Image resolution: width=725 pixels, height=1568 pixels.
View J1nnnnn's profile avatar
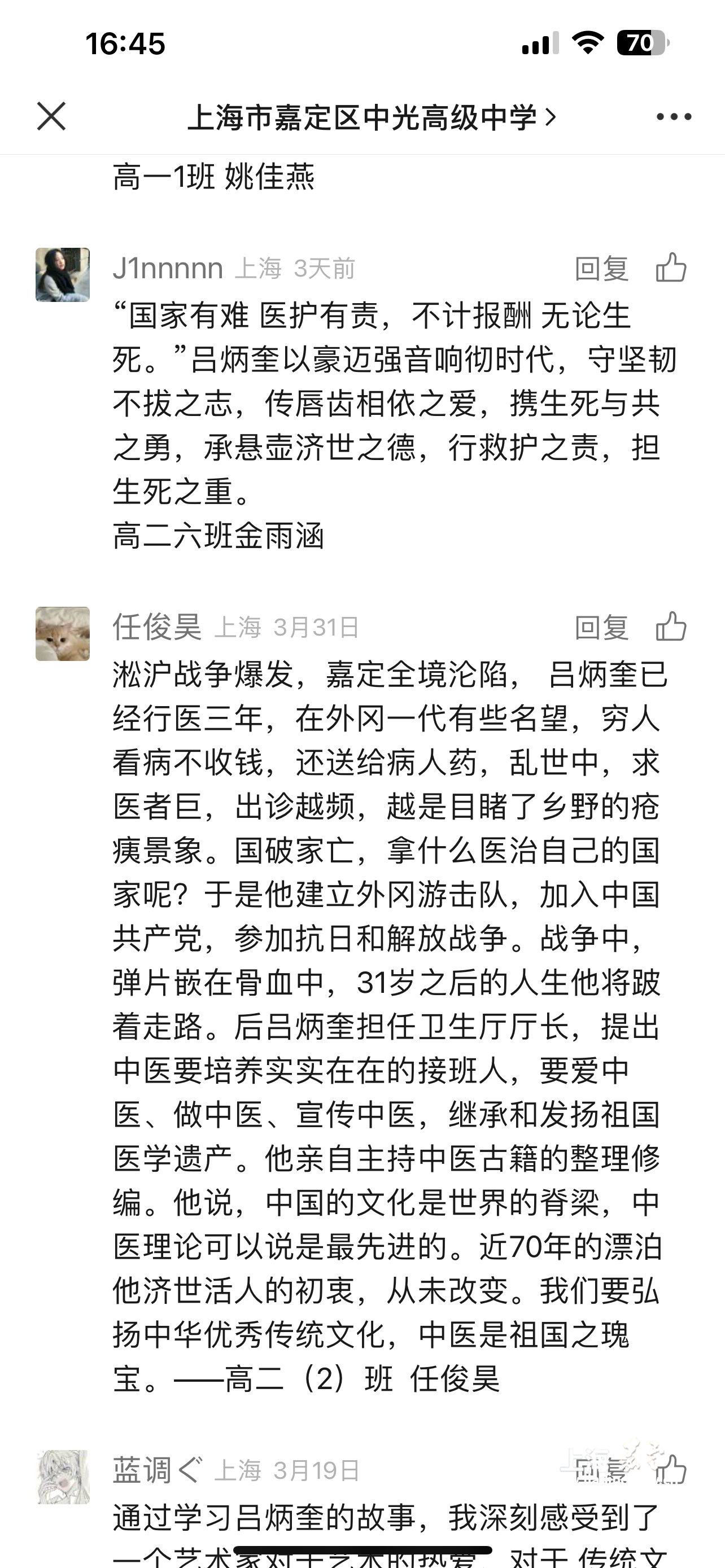click(x=63, y=274)
